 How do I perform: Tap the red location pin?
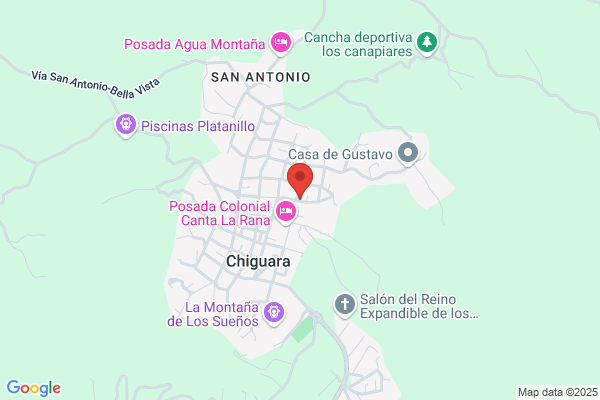[300, 180]
